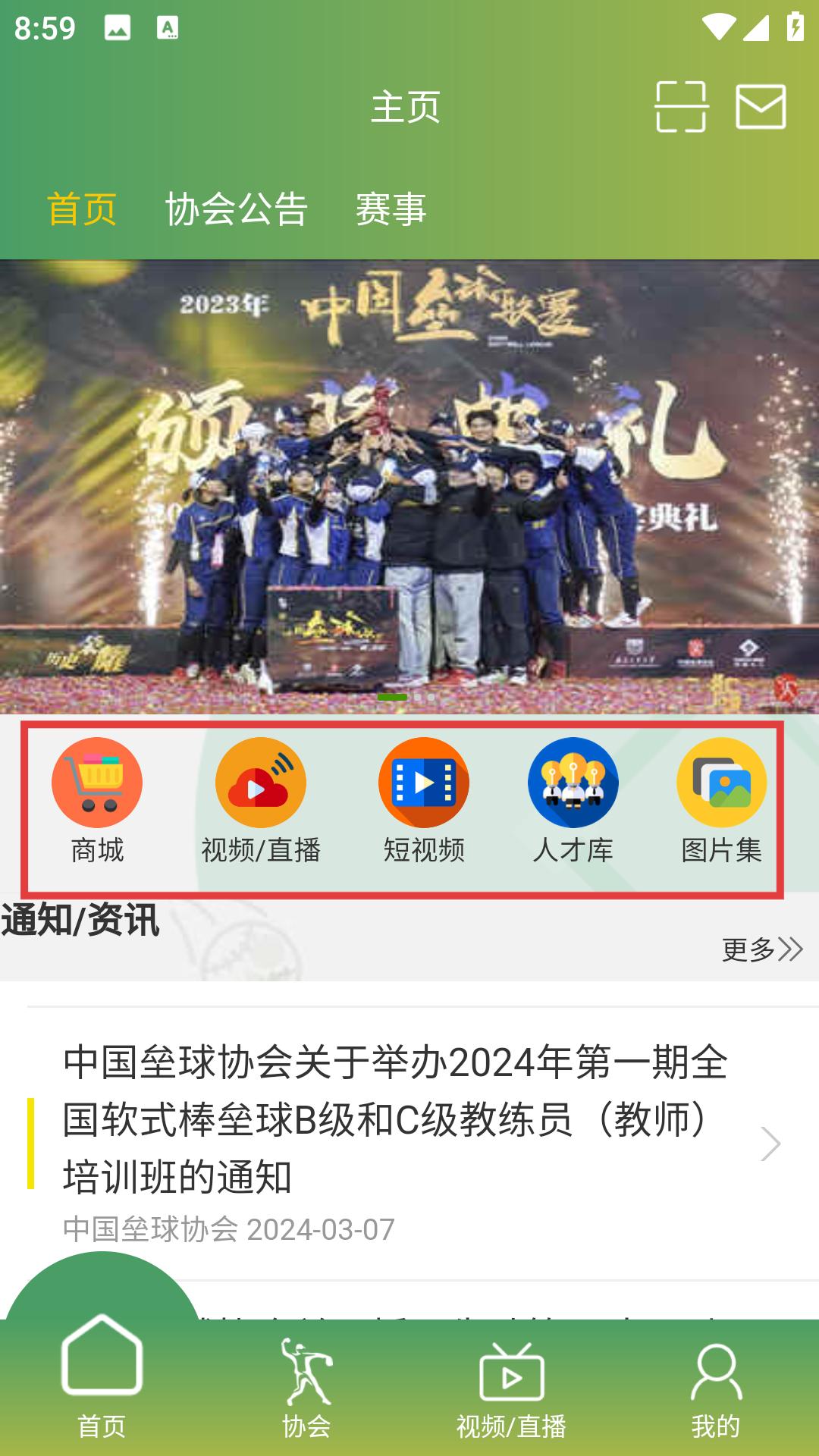The width and height of the screenshot is (819, 1456).
Task: Open the 图片集 gallery shortcut
Action: pyautogui.click(x=721, y=801)
